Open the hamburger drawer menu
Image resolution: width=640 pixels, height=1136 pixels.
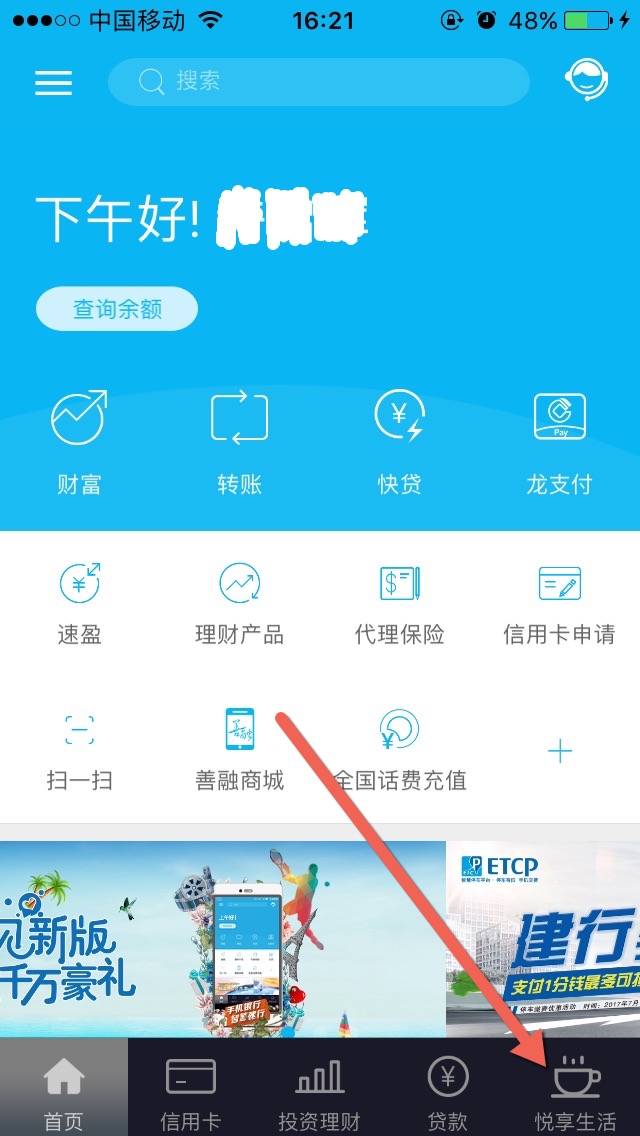click(x=54, y=82)
